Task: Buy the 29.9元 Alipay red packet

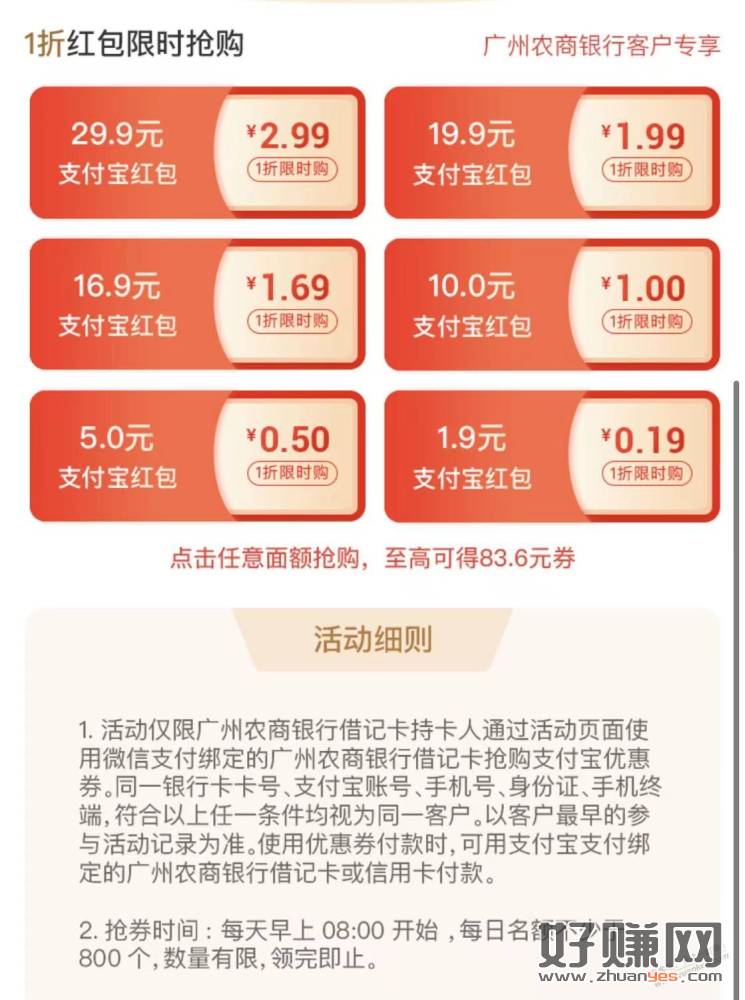Action: [197, 152]
